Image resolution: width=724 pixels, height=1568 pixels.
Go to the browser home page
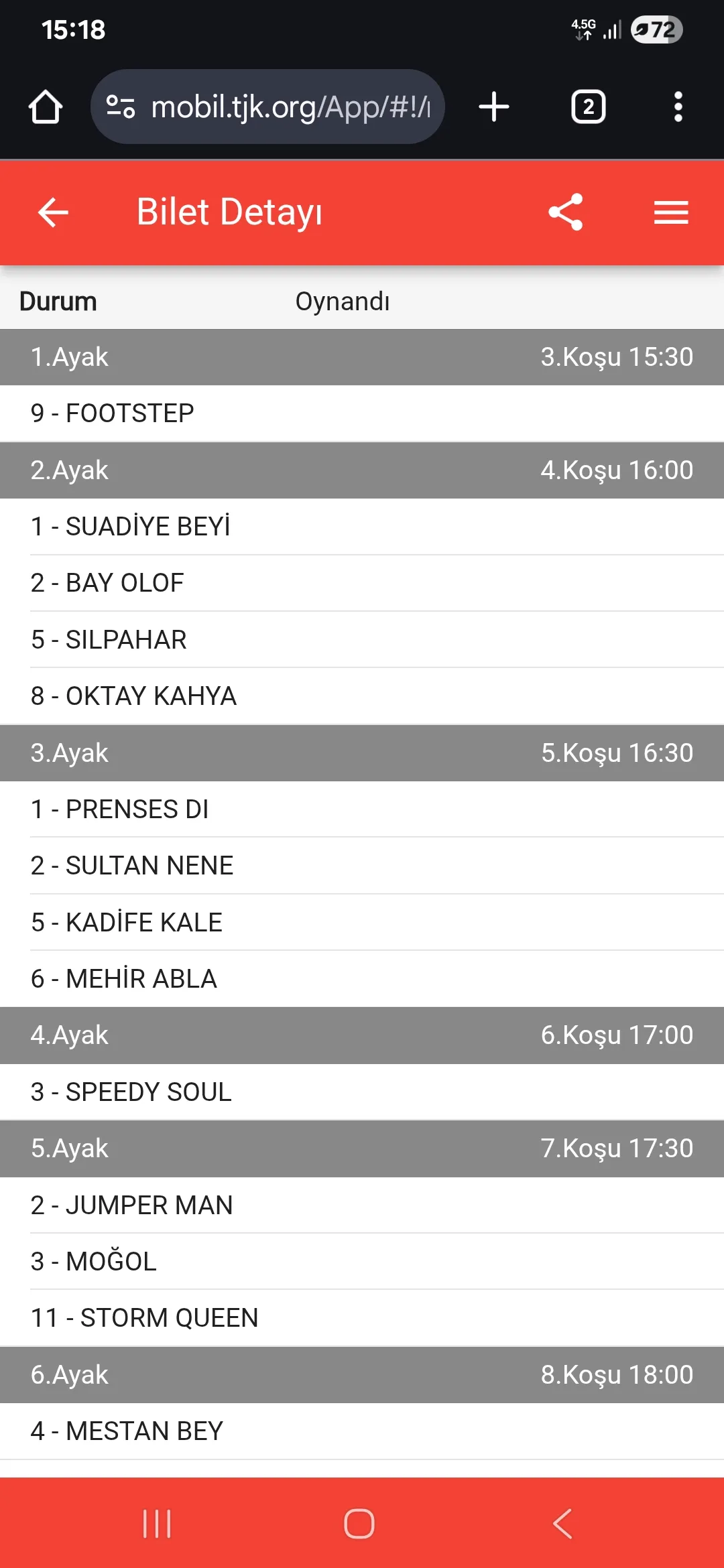click(x=46, y=107)
